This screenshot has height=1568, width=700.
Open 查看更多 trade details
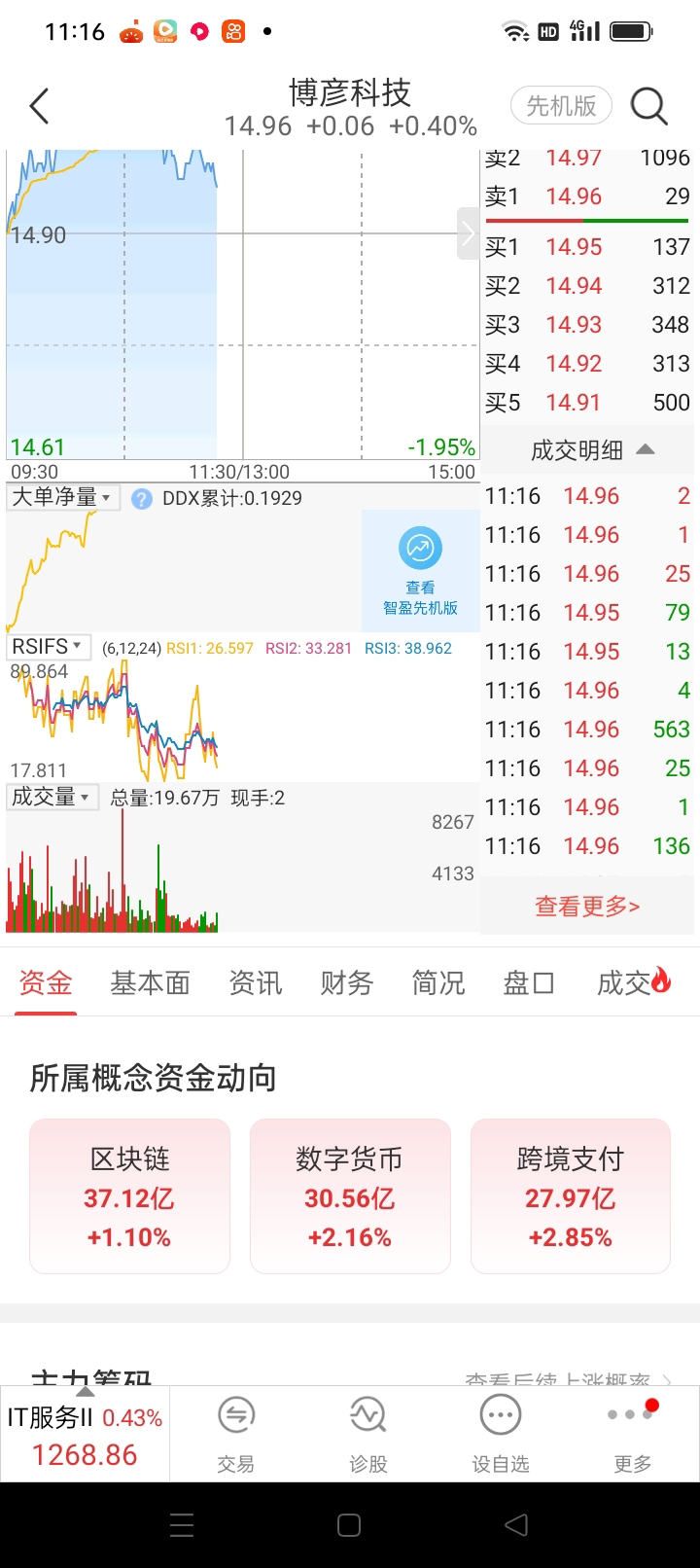click(587, 907)
